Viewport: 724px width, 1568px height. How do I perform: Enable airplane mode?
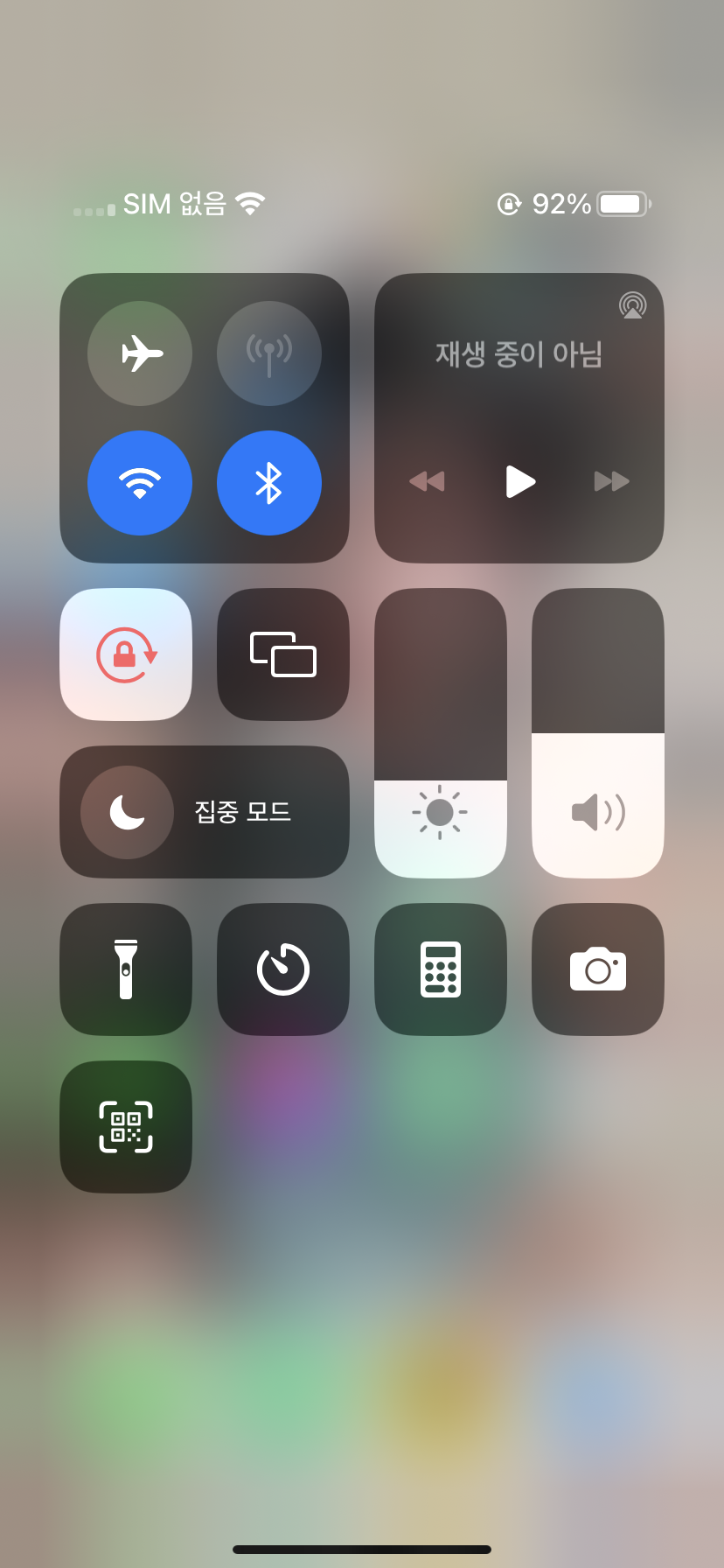point(140,353)
